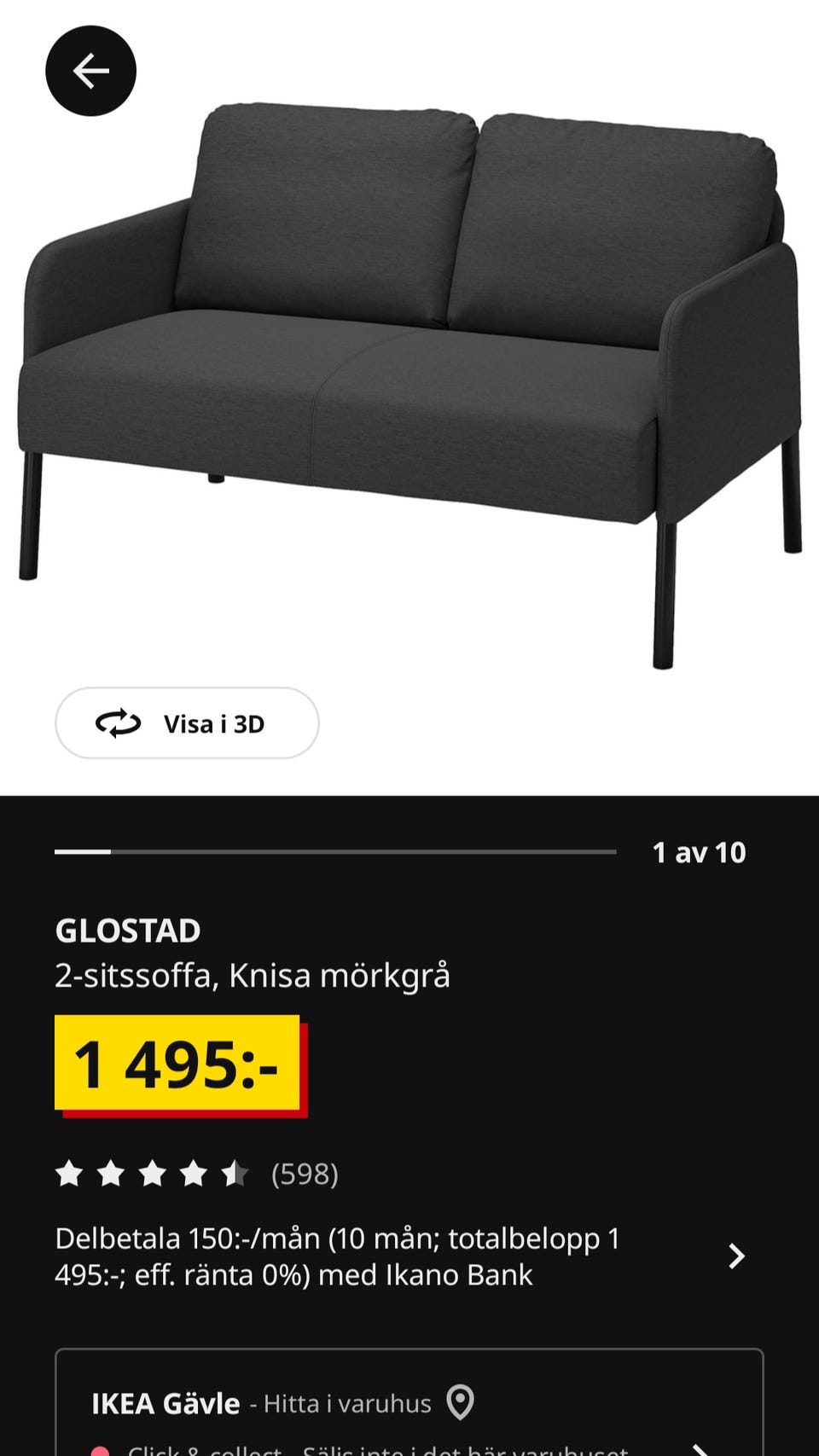Tap the rotate icon inside Visa i 3D
Screen dimensions: 819x1456
click(x=118, y=723)
